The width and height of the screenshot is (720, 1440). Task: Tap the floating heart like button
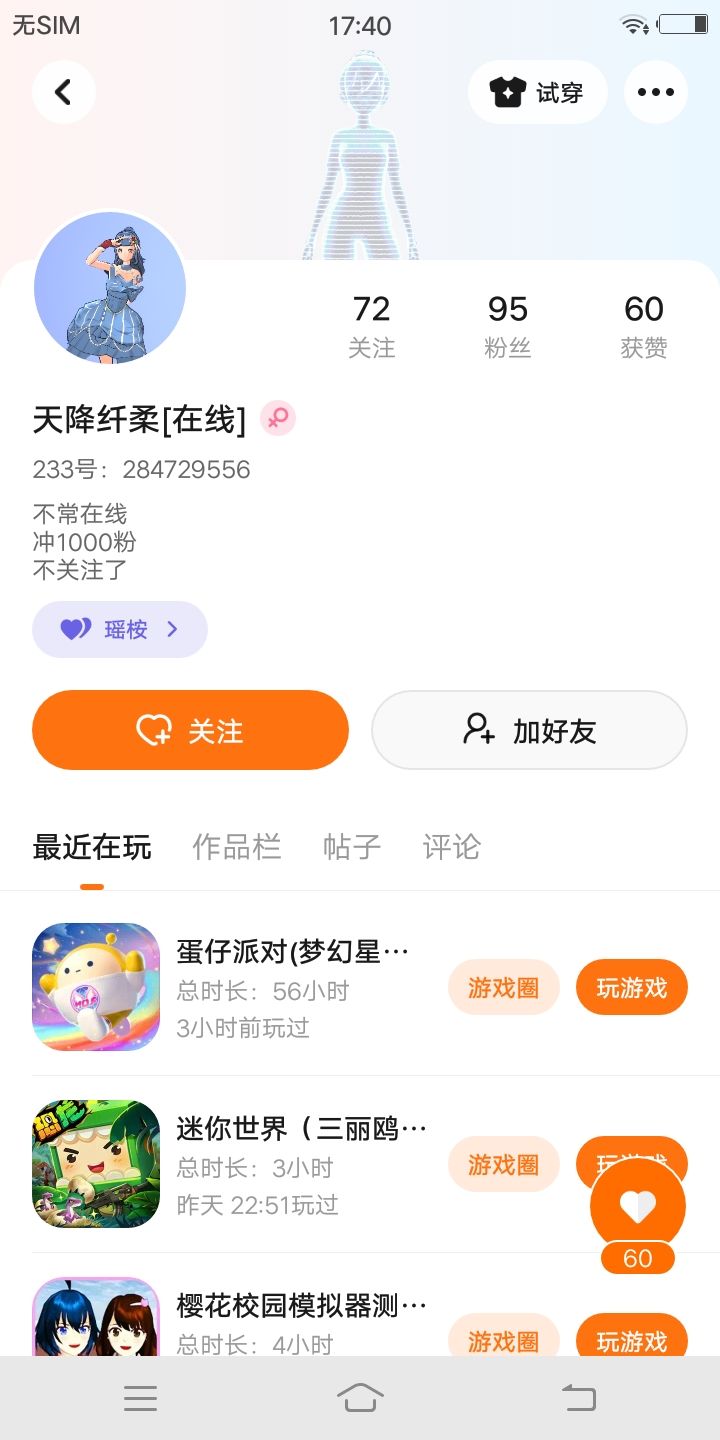pyautogui.click(x=637, y=1207)
